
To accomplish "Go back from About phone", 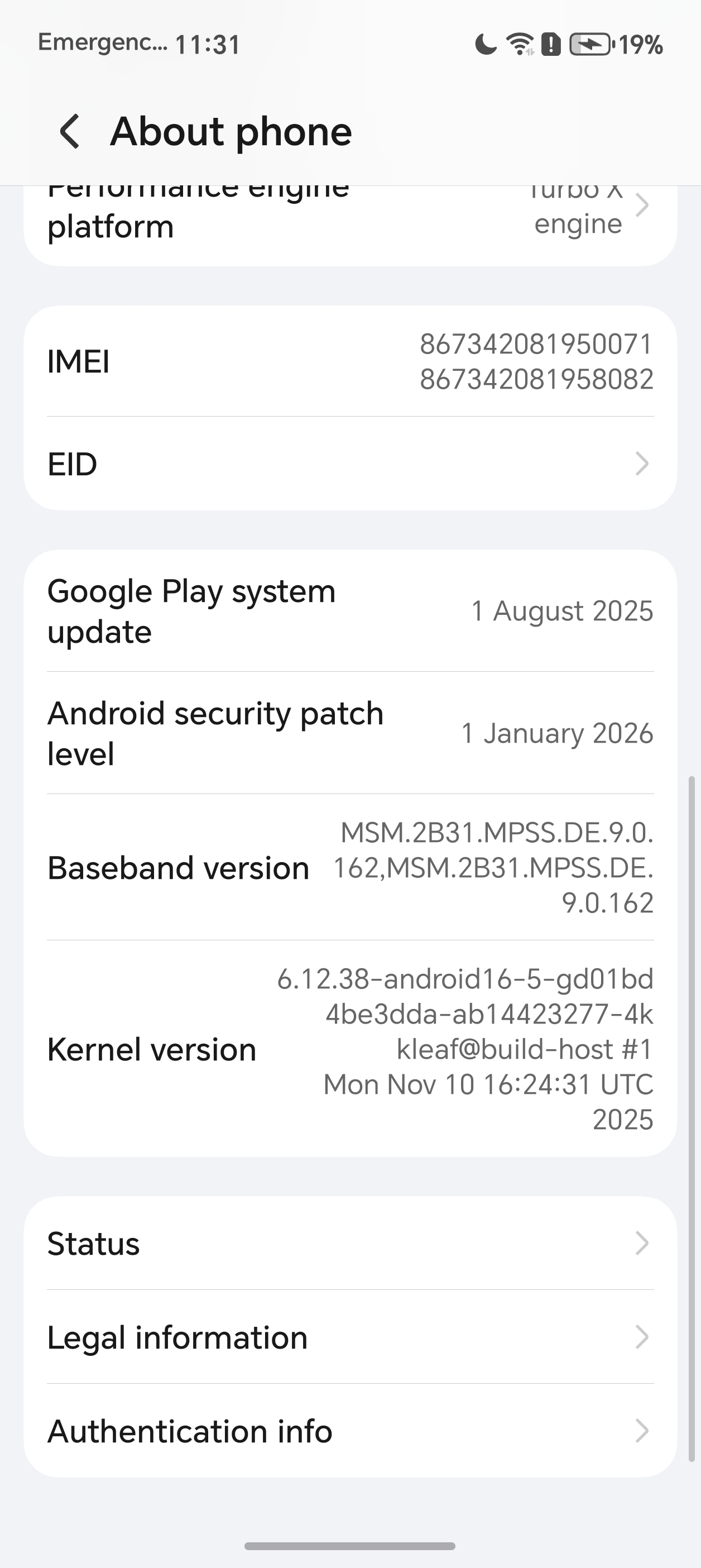I will click(x=69, y=131).
